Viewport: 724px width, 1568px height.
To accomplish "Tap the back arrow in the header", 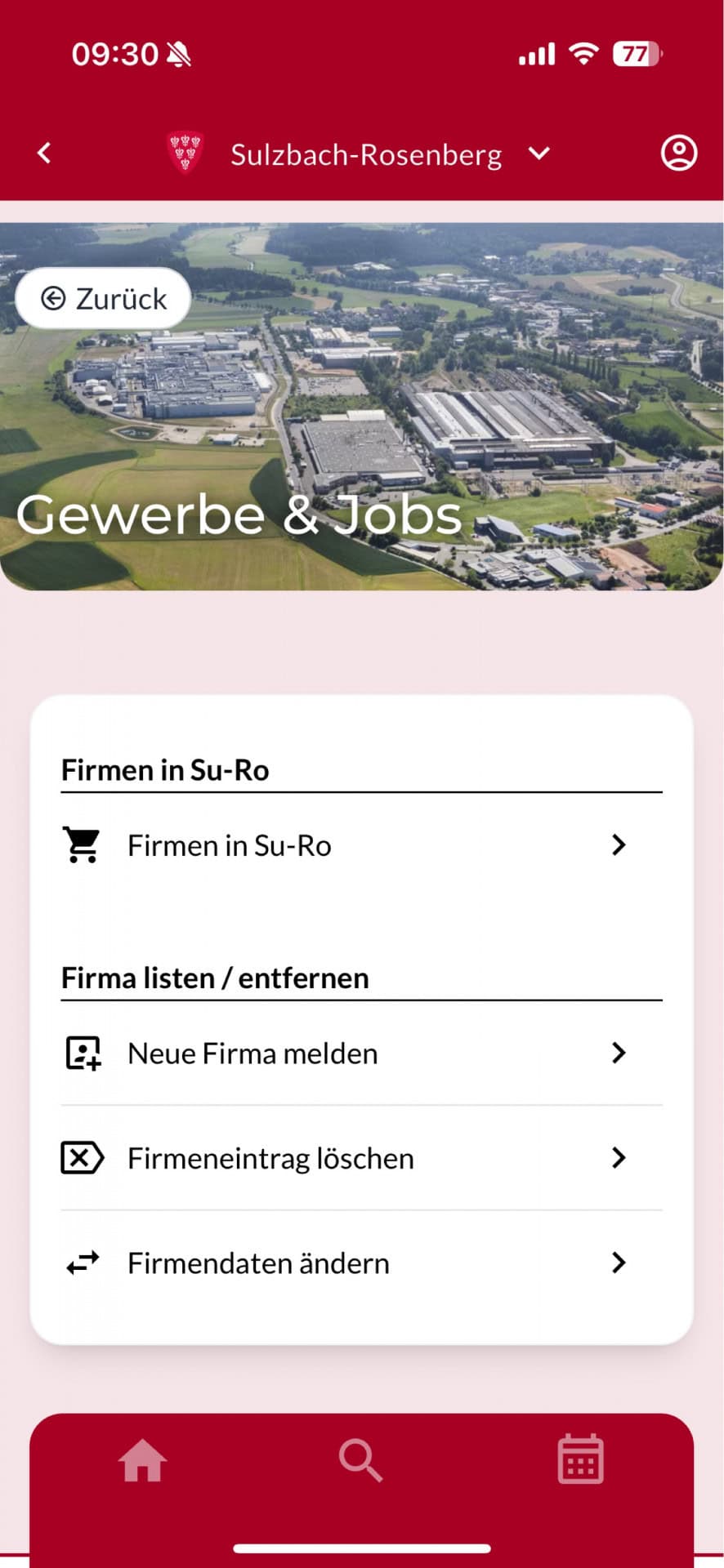I will [44, 153].
